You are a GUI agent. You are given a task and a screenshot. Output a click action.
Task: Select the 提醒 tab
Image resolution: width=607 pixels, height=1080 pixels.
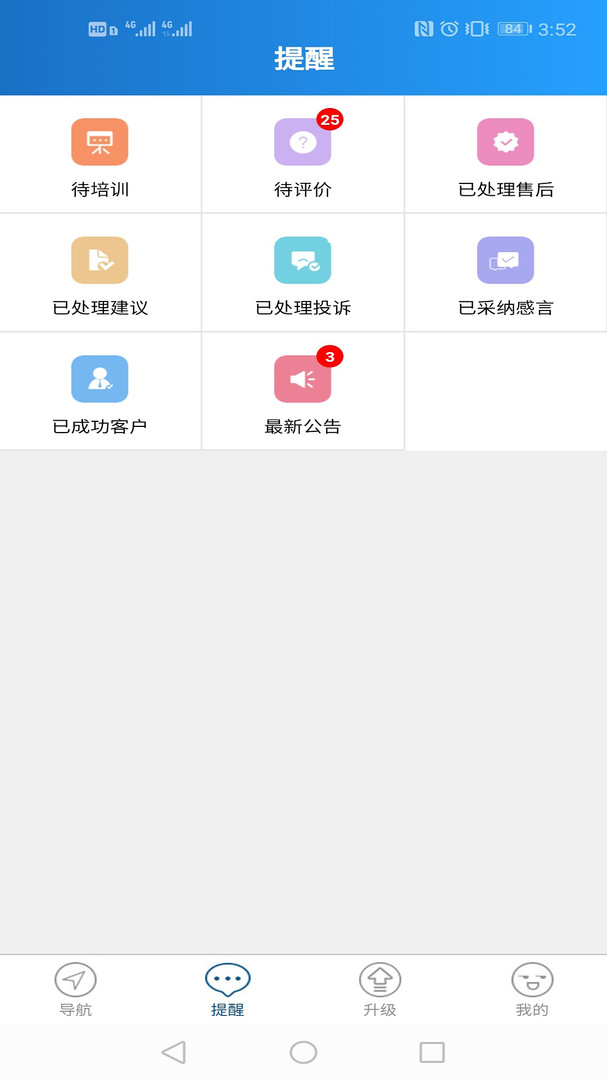pos(228,989)
